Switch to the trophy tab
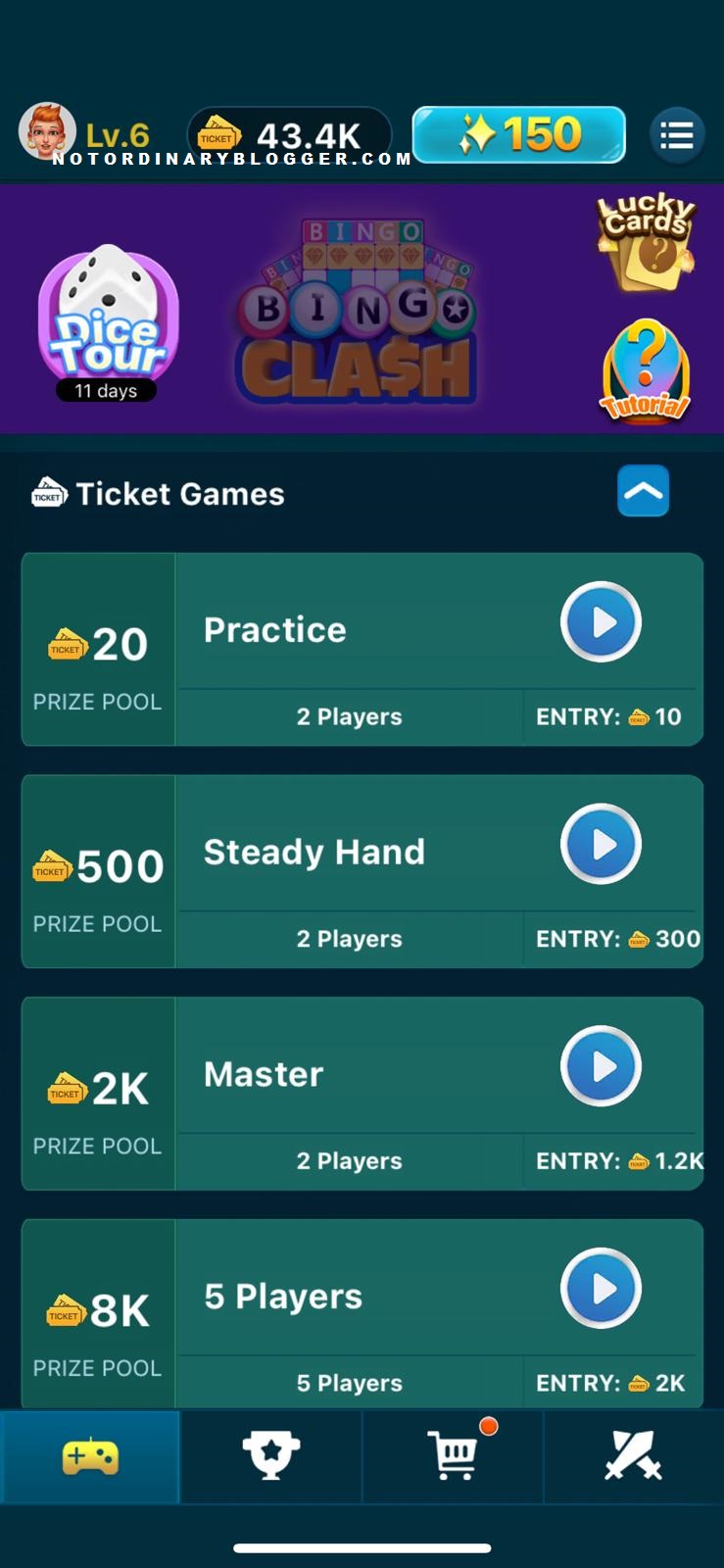724x1568 pixels. (x=271, y=1456)
